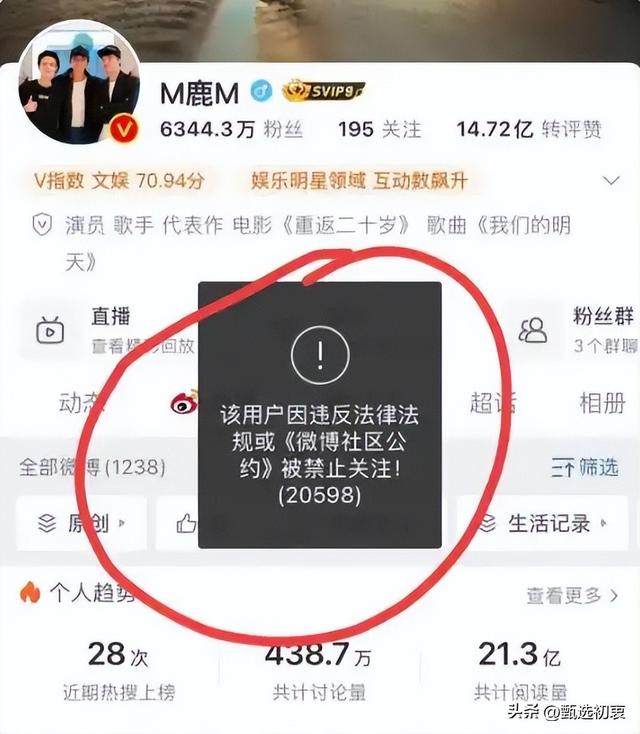Switch to the 相册 tab
The image size is (640, 734).
point(602,403)
